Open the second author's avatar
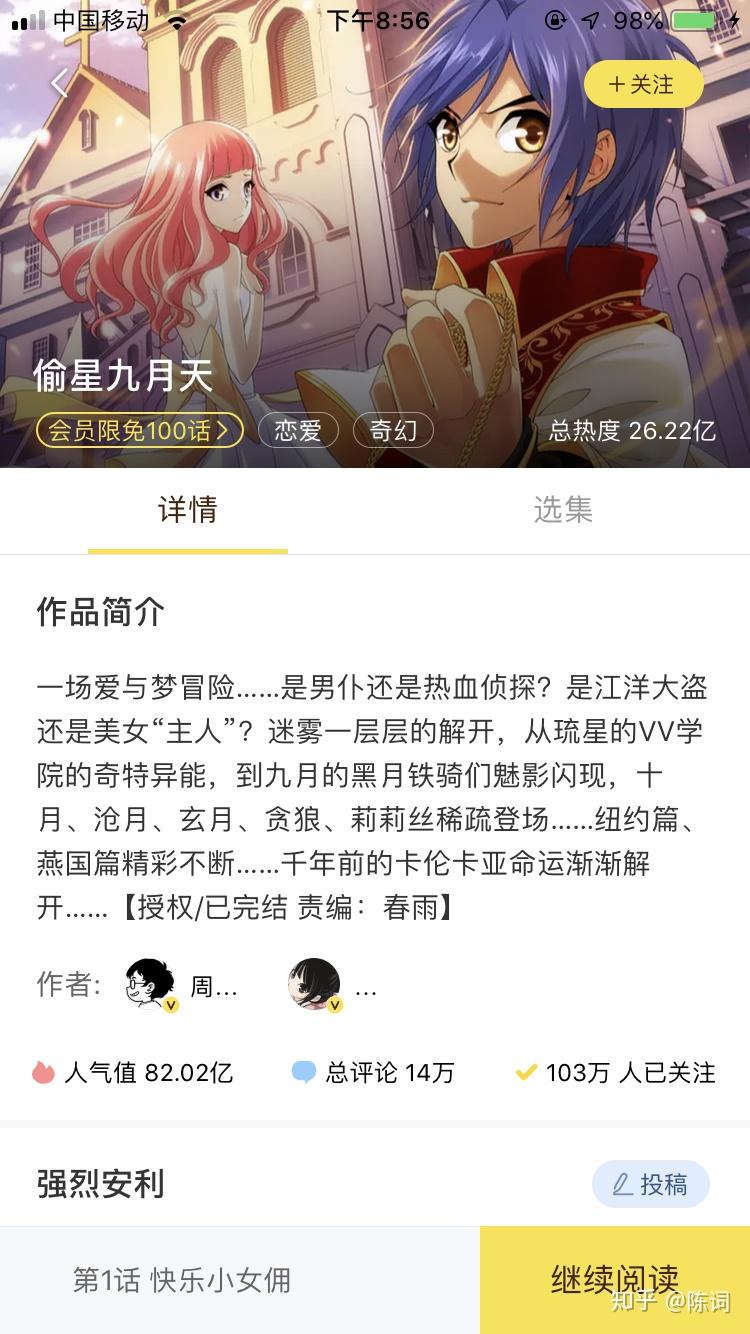This screenshot has height=1334, width=750. (314, 986)
